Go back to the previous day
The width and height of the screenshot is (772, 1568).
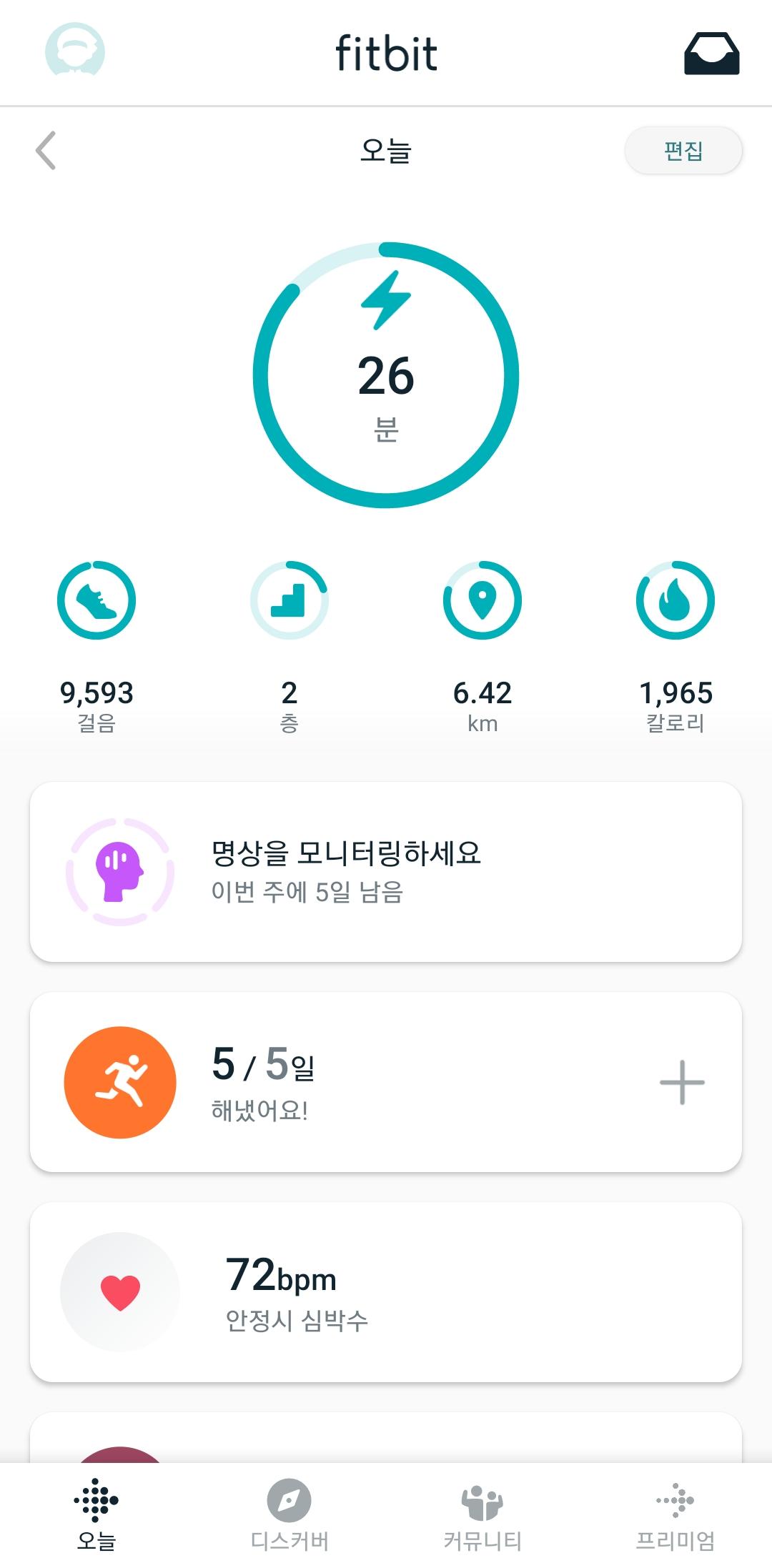tap(46, 151)
